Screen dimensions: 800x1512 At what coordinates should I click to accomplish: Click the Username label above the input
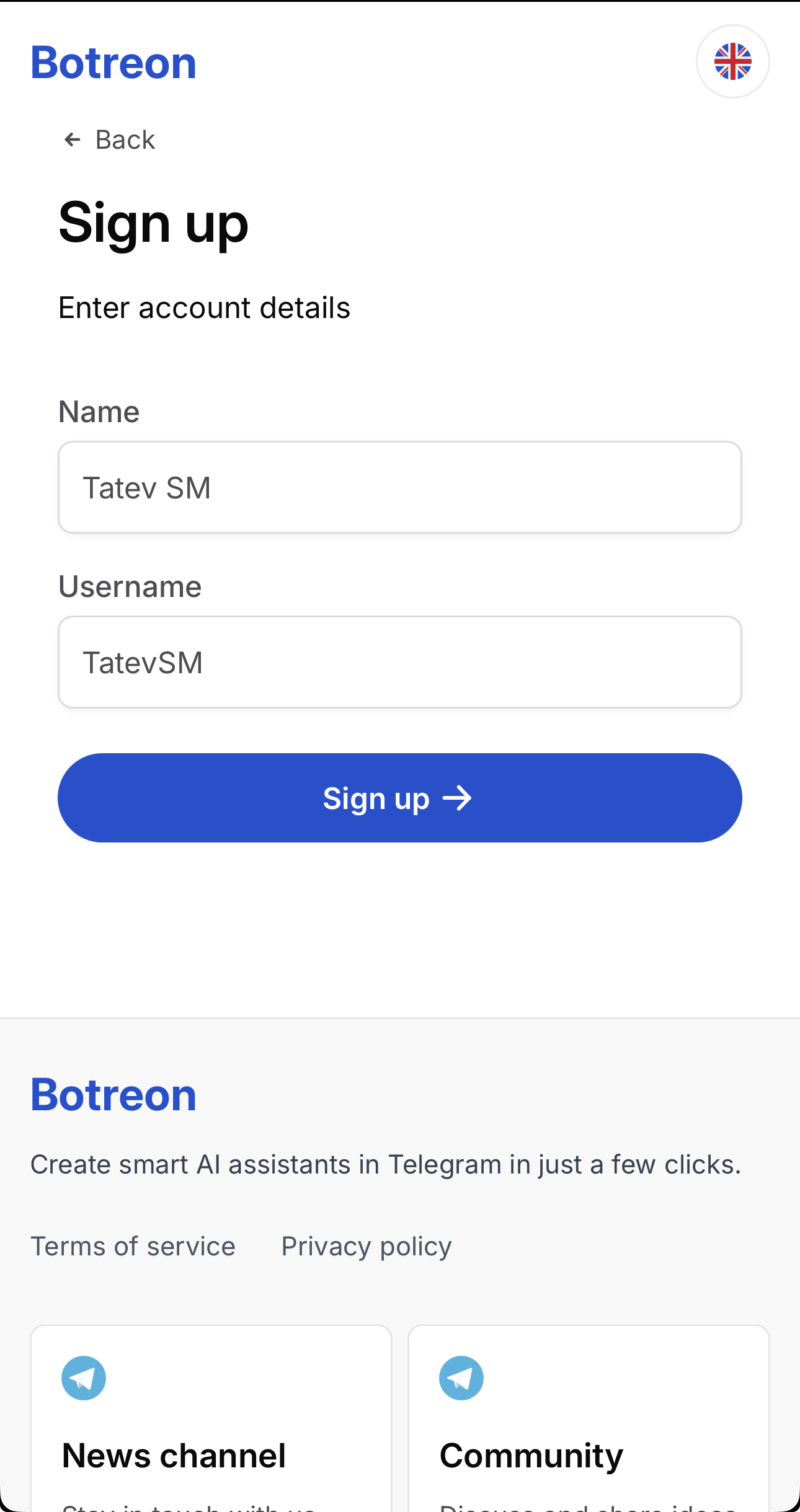click(x=130, y=586)
